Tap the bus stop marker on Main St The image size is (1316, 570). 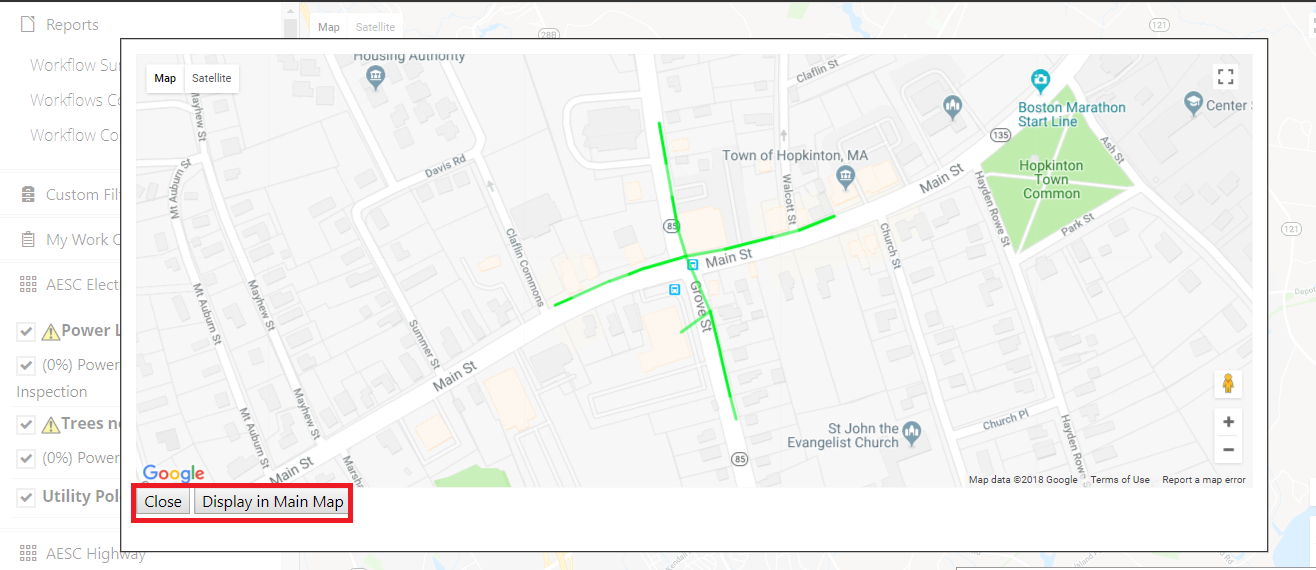click(x=692, y=264)
